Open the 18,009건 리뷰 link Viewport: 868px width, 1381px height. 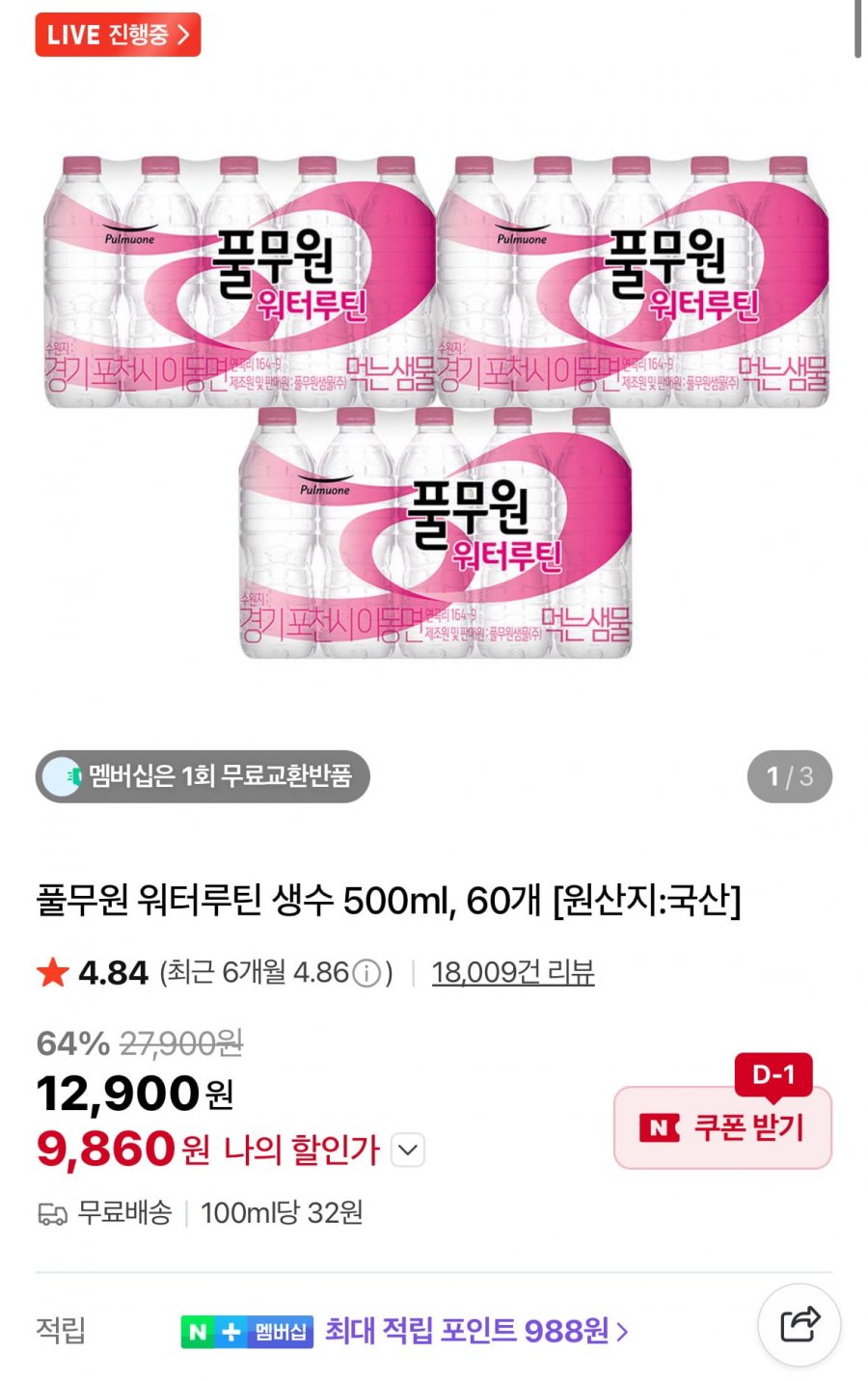[x=512, y=972]
